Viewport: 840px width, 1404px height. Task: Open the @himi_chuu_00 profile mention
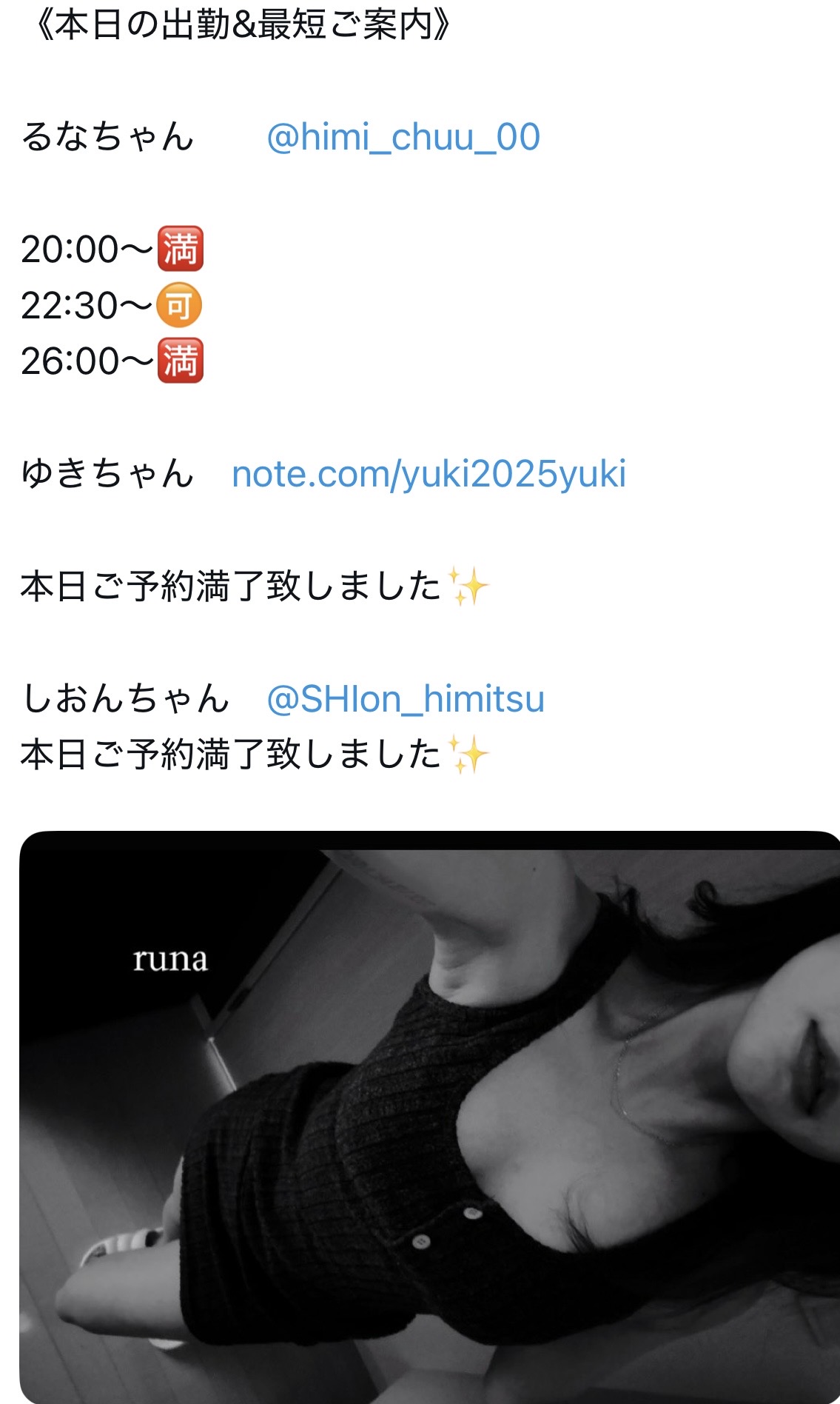pyautogui.click(x=403, y=138)
